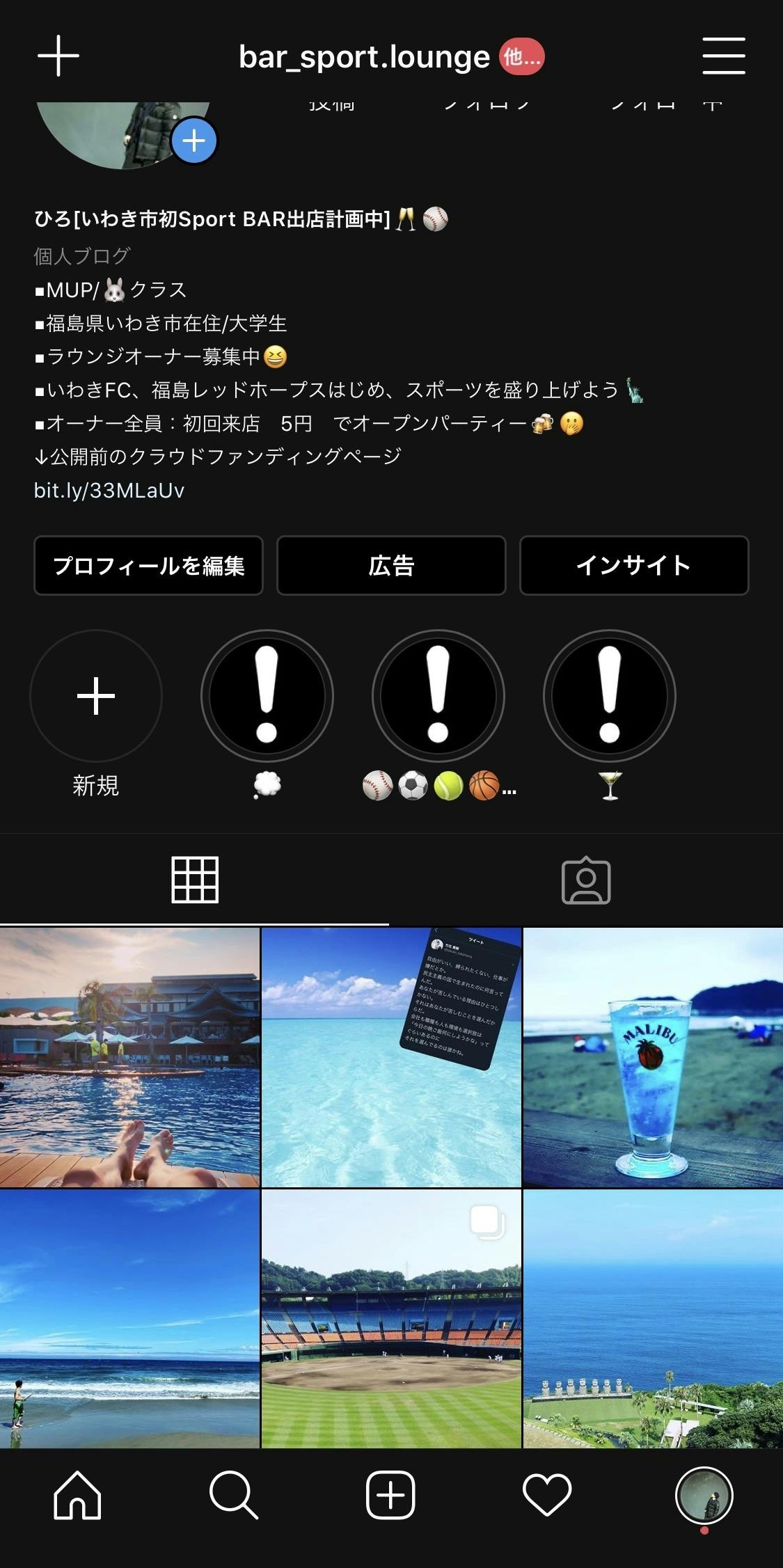Viewport: 783px width, 1568px height.
Task: Switch to the tagged photos tab
Action: [x=586, y=880]
